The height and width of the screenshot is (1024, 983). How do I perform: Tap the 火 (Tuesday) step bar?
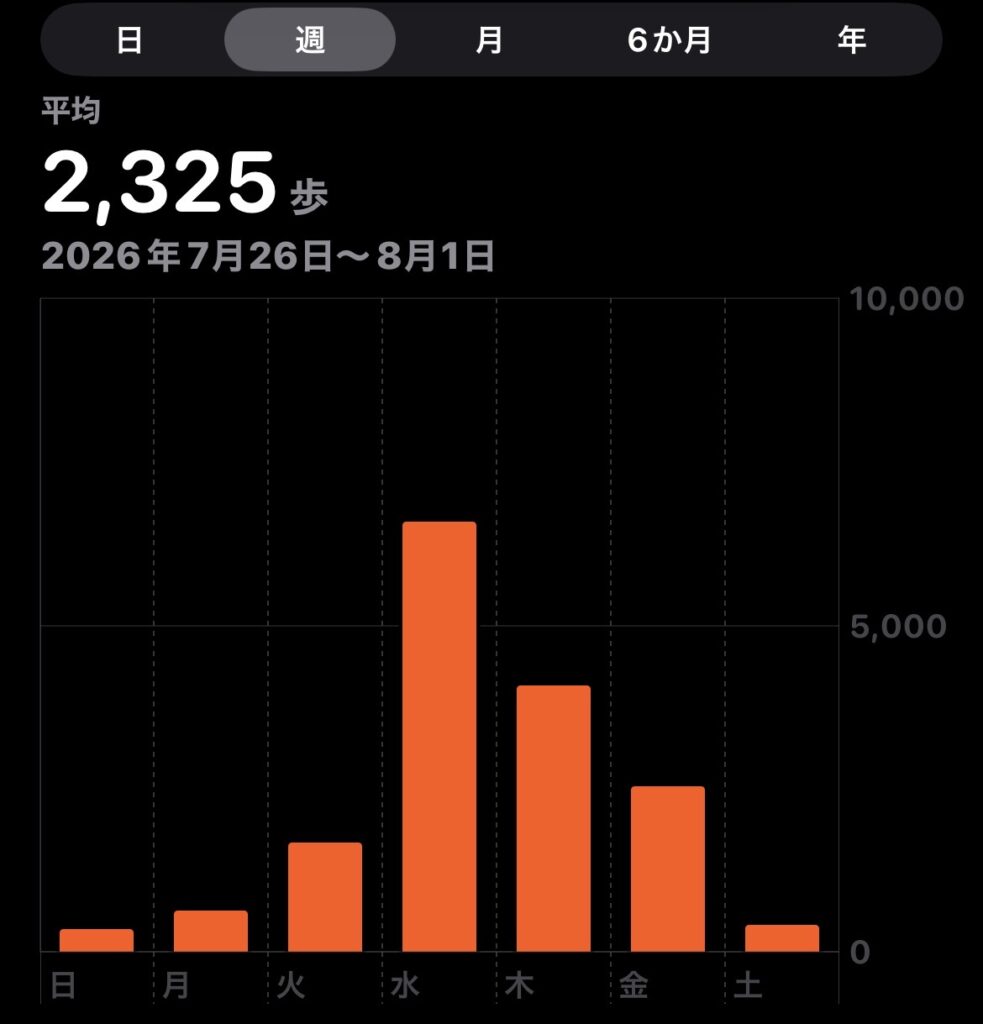coord(325,897)
